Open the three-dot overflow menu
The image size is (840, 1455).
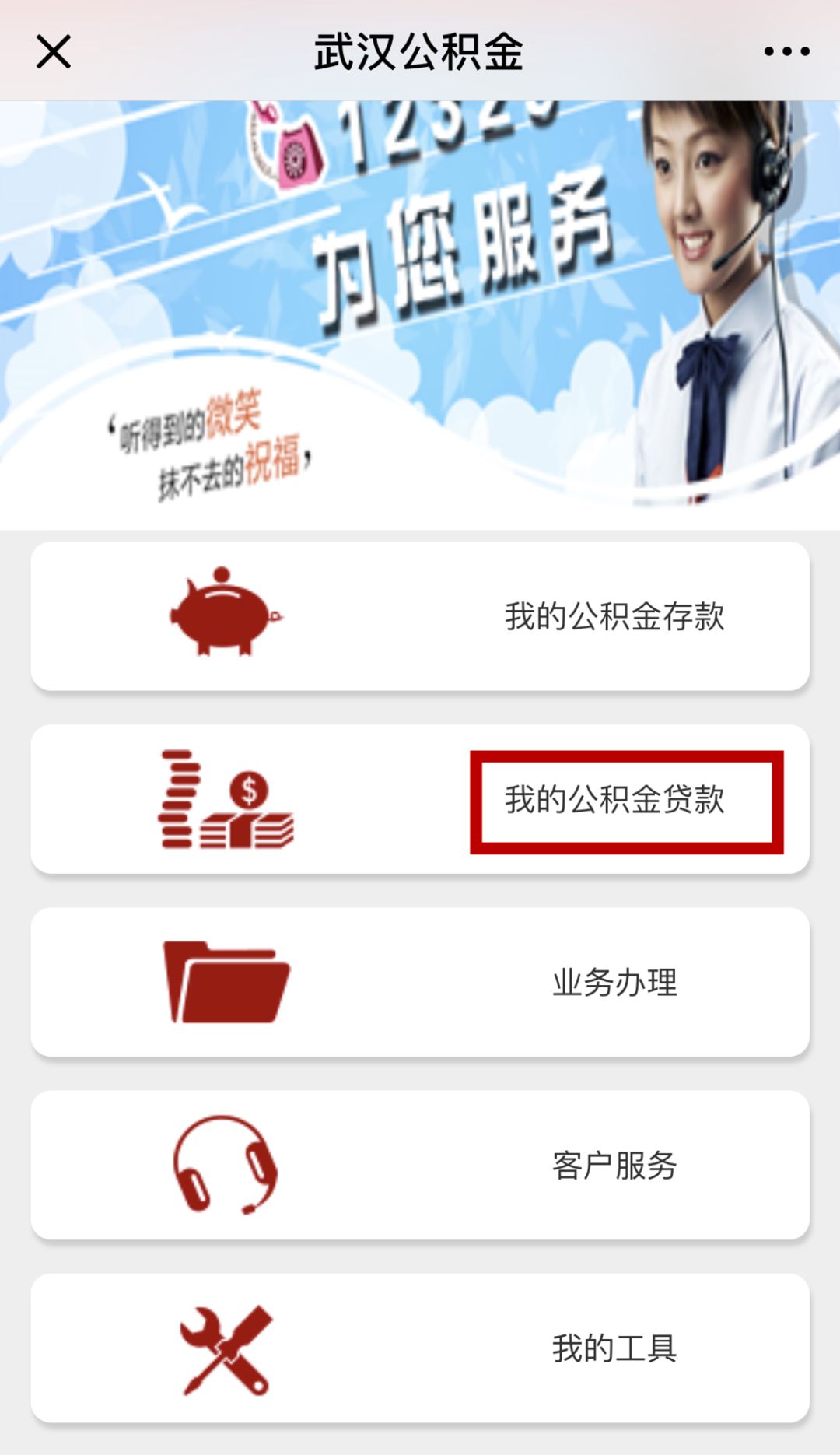(786, 52)
